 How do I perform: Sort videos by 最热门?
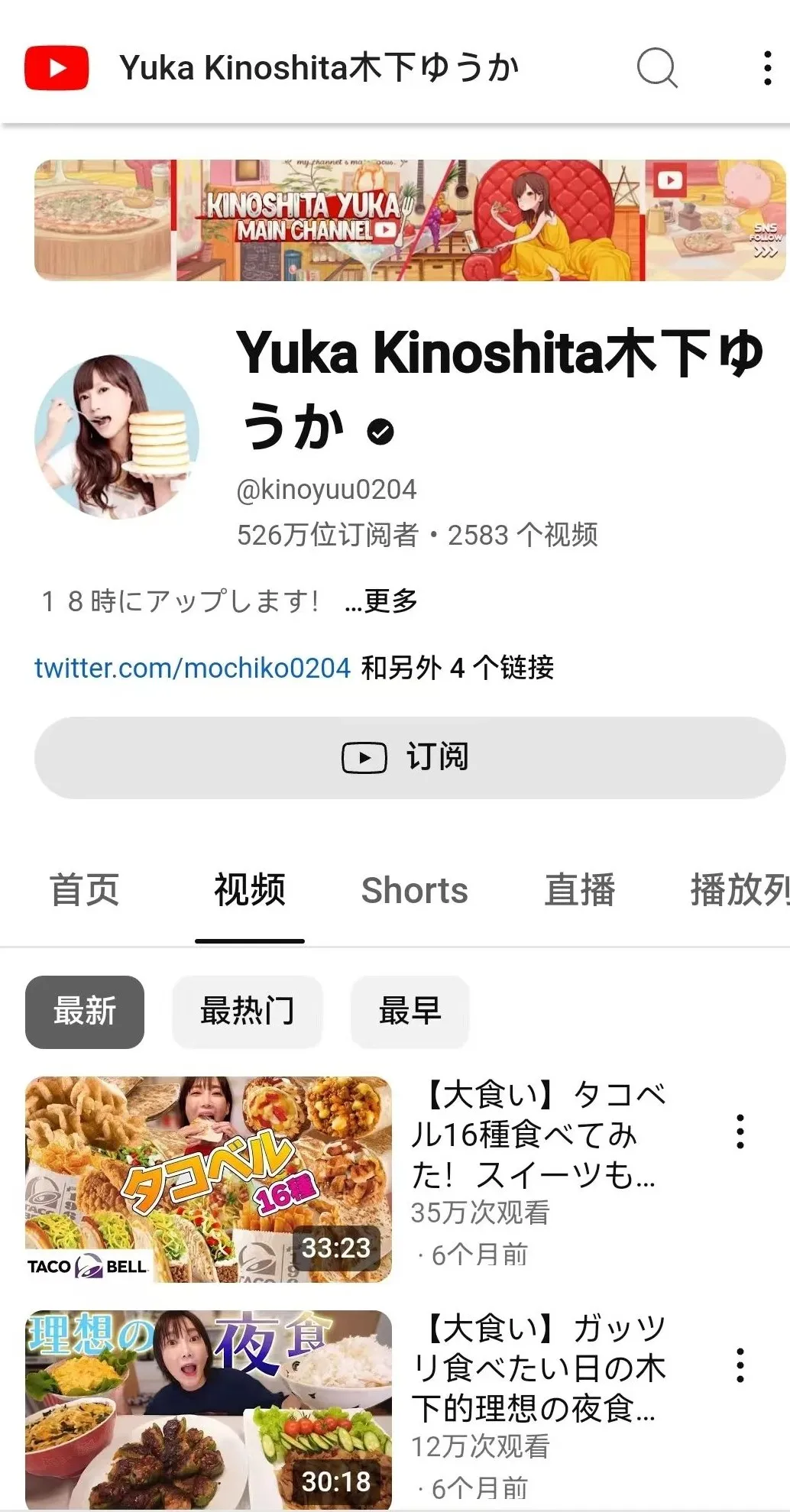247,1012
